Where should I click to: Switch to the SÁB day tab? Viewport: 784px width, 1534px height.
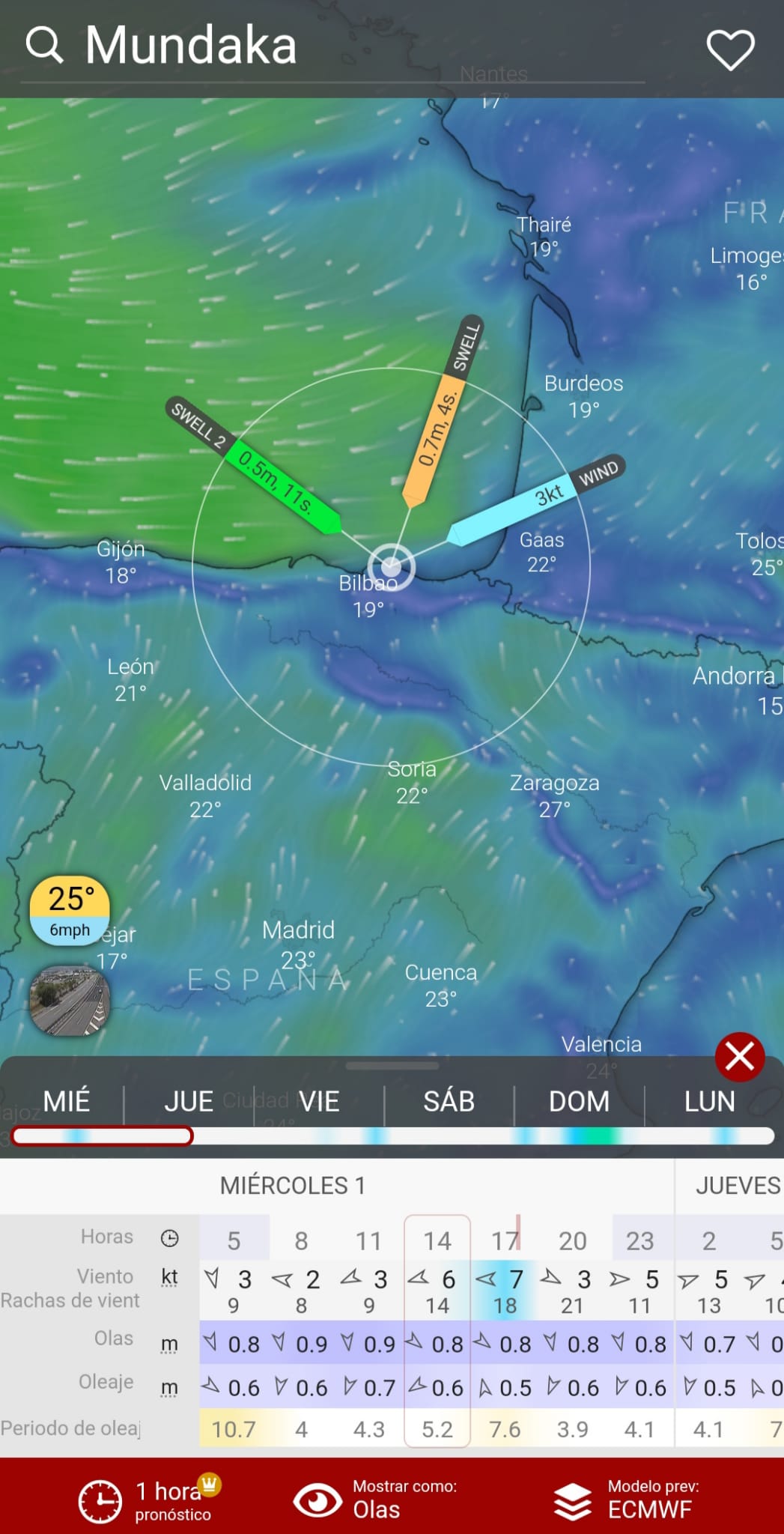pyautogui.click(x=447, y=1101)
